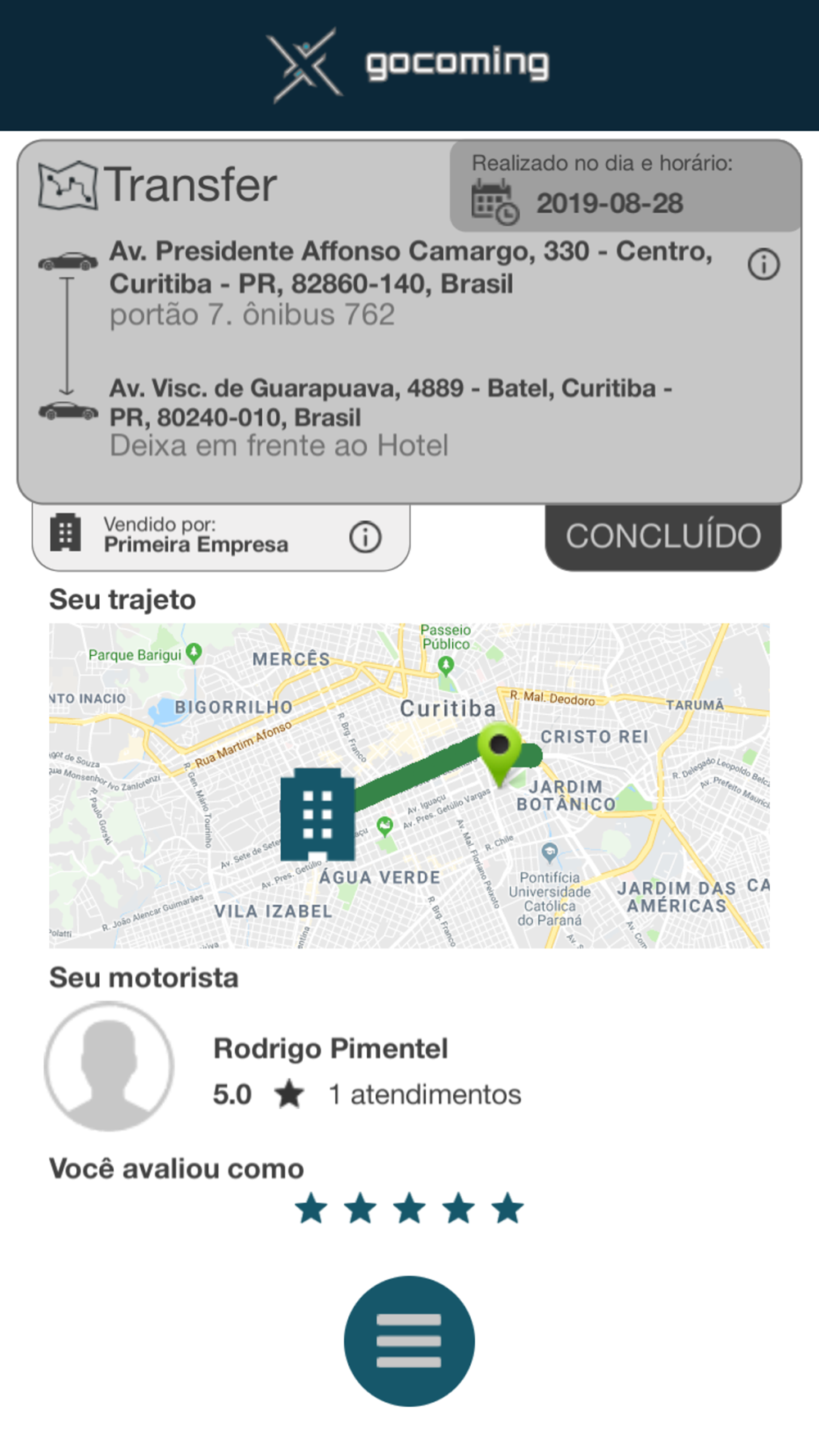Screen dimensions: 819x1456
Task: Open the route map under Seu trajeto
Action: [x=409, y=785]
